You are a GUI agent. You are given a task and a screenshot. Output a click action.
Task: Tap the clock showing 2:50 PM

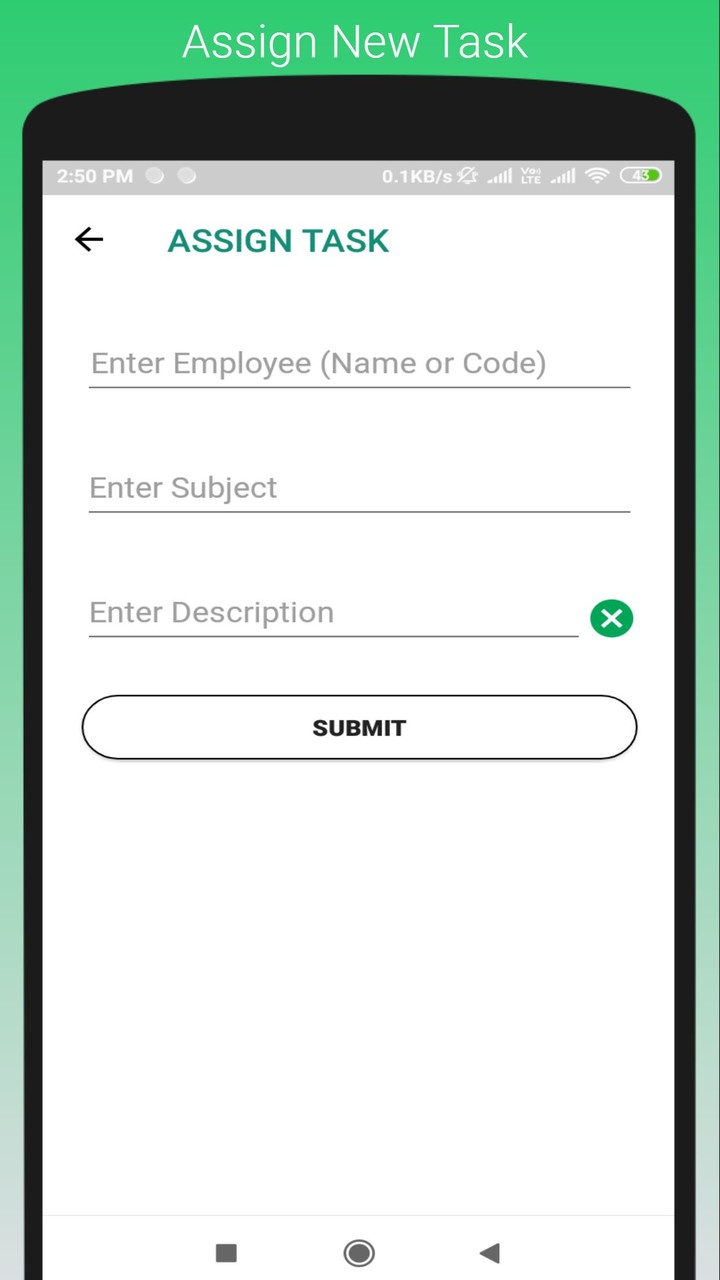(x=94, y=175)
